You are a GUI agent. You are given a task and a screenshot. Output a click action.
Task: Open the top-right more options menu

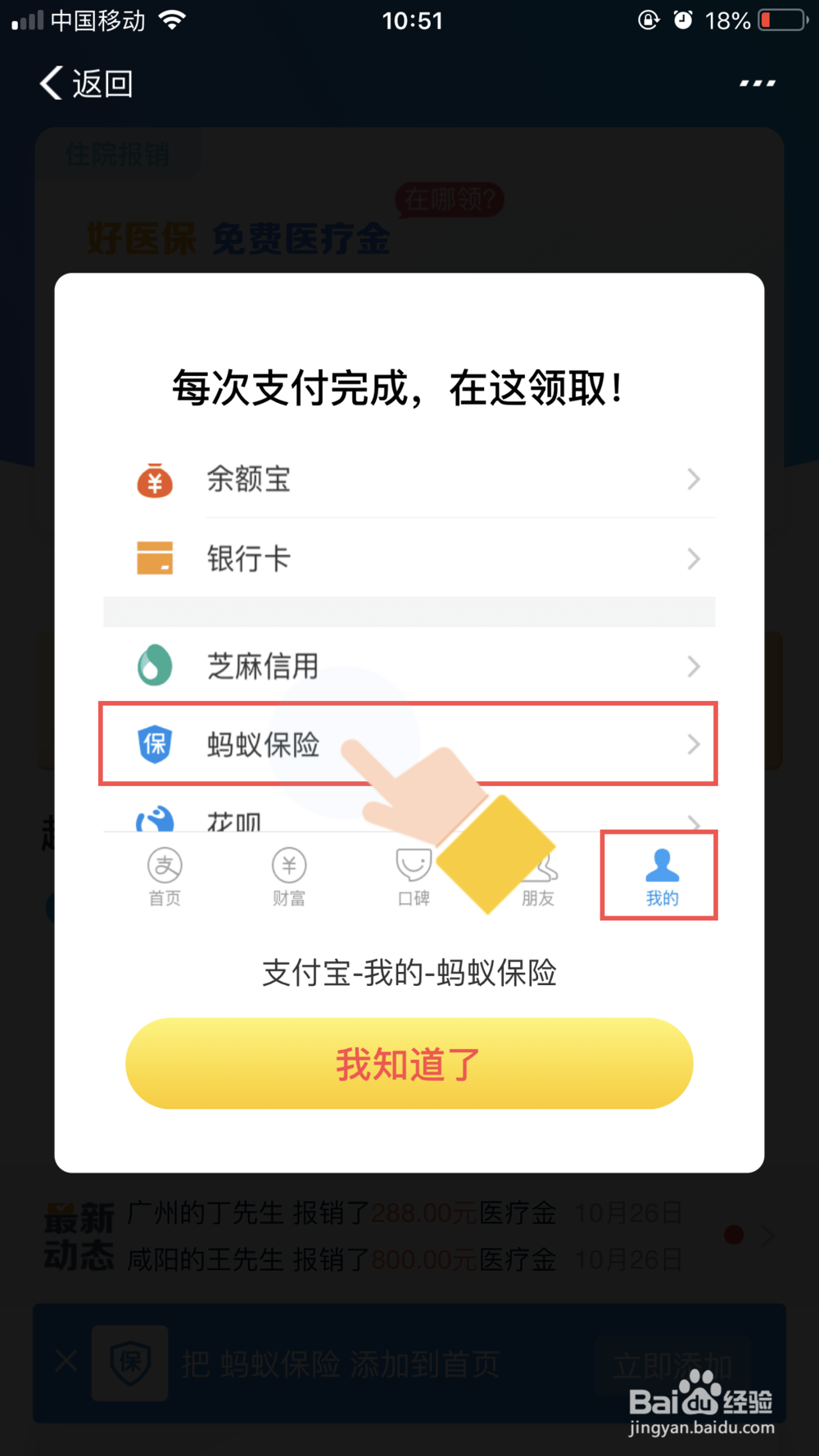pos(756,82)
